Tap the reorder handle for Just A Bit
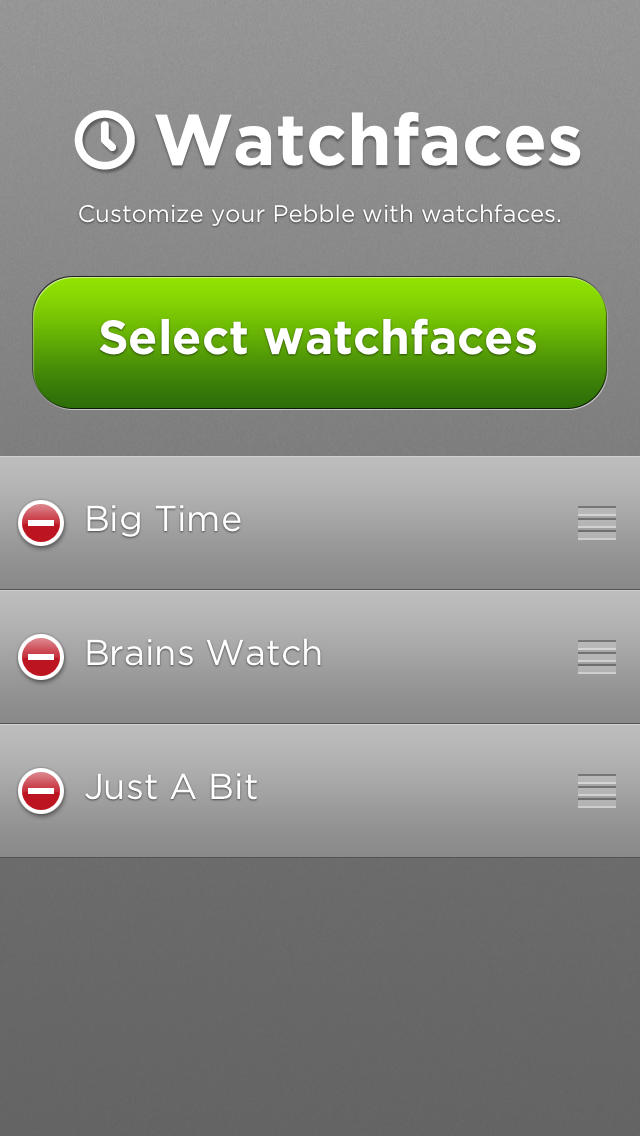Image resolution: width=640 pixels, height=1136 pixels. (x=596, y=791)
